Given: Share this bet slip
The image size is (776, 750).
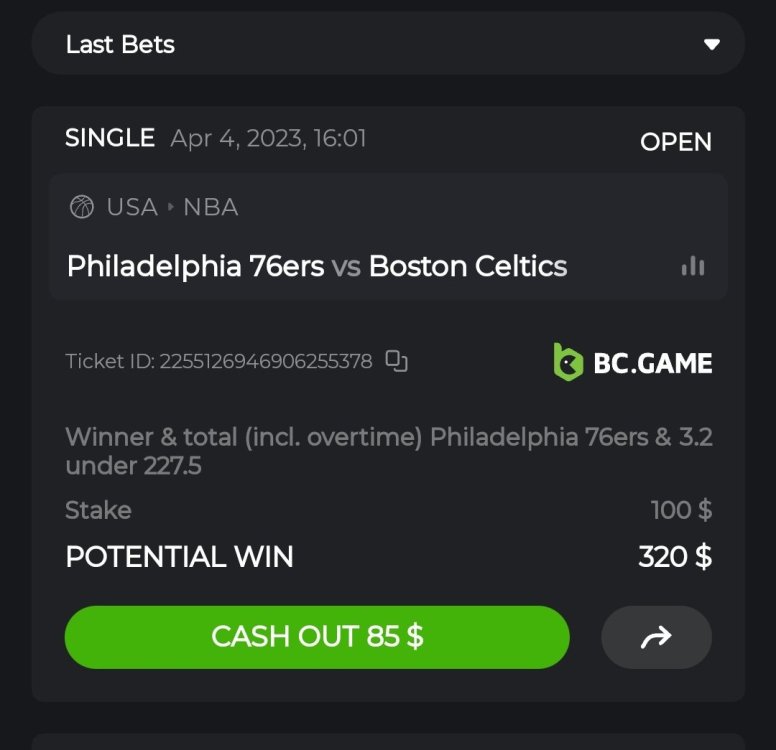Looking at the screenshot, I should 656,637.
